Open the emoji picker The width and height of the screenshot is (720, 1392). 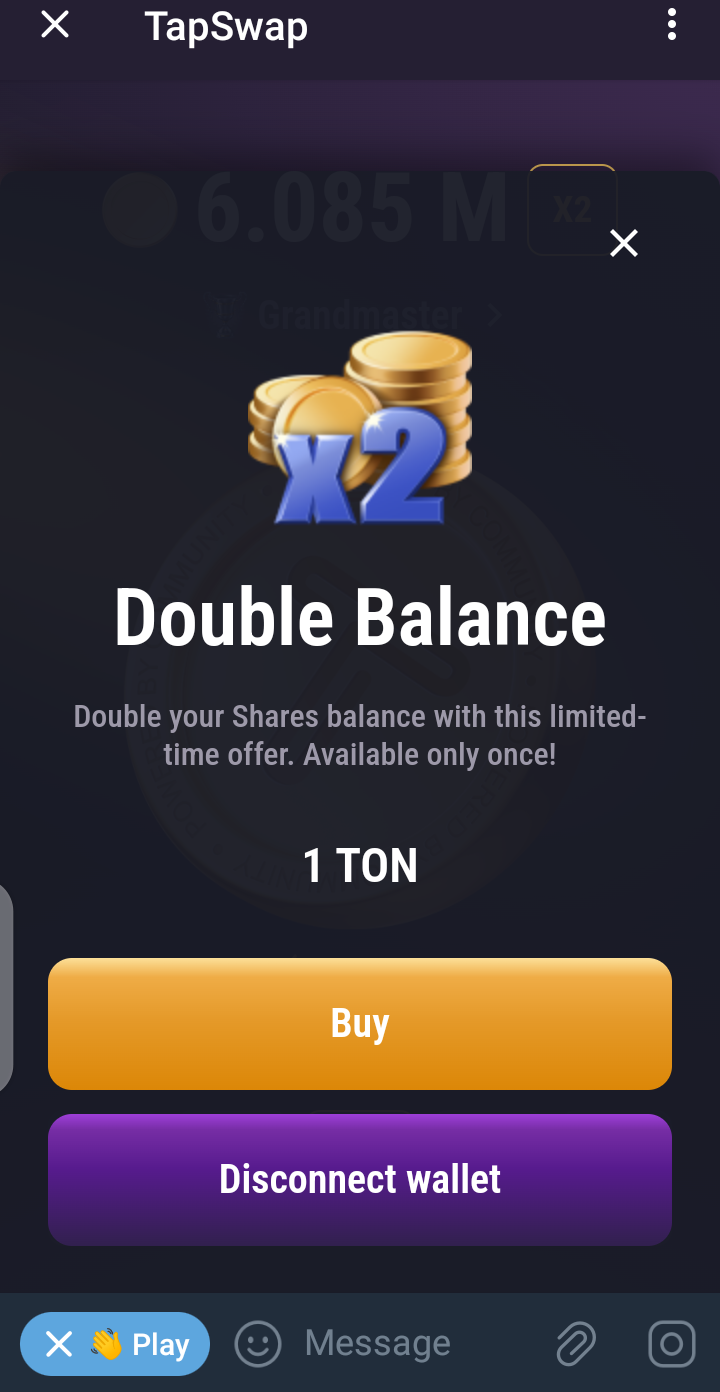pos(258,1344)
